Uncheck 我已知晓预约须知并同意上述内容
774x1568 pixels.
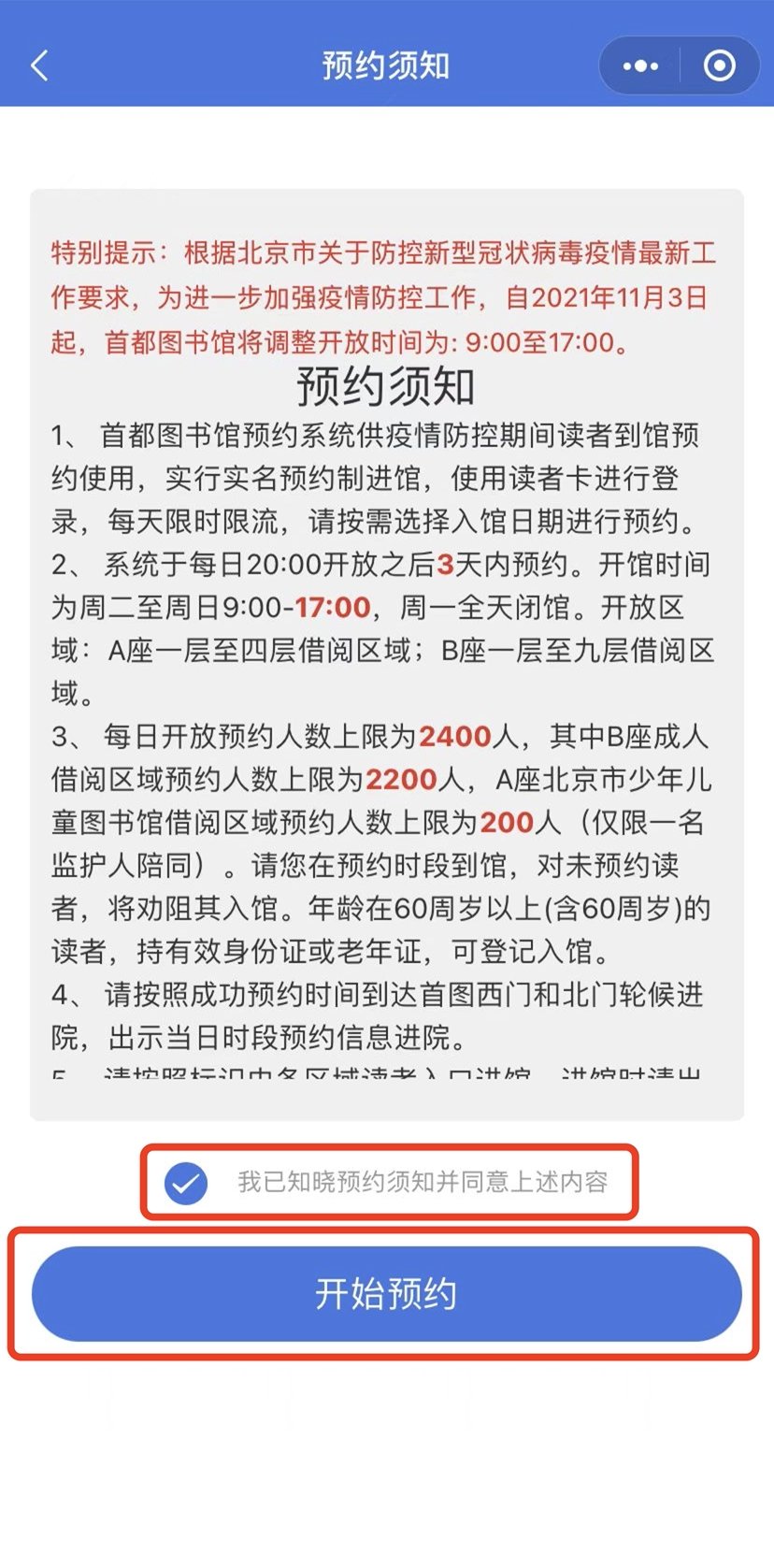(186, 1183)
